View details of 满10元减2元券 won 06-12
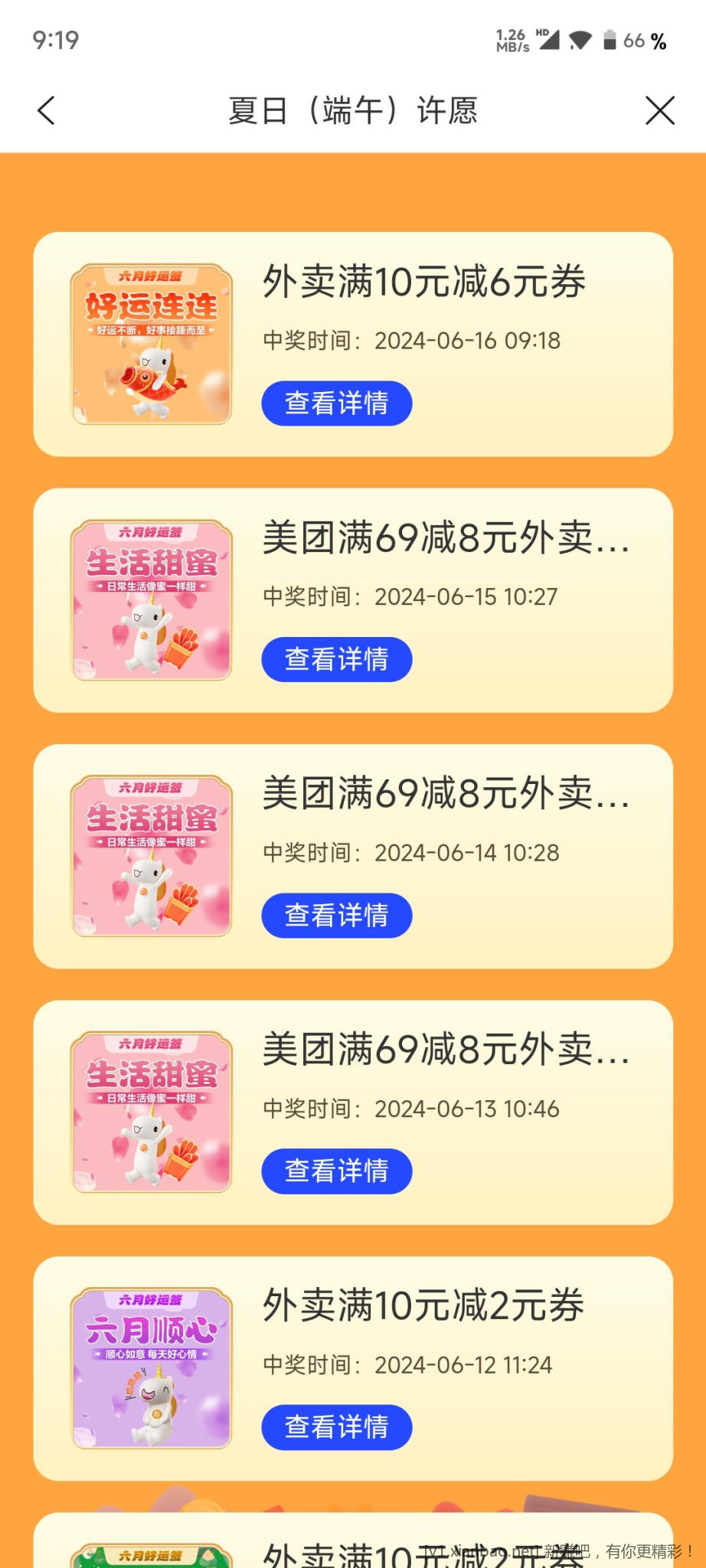This screenshot has height=1568, width=706. (337, 1427)
